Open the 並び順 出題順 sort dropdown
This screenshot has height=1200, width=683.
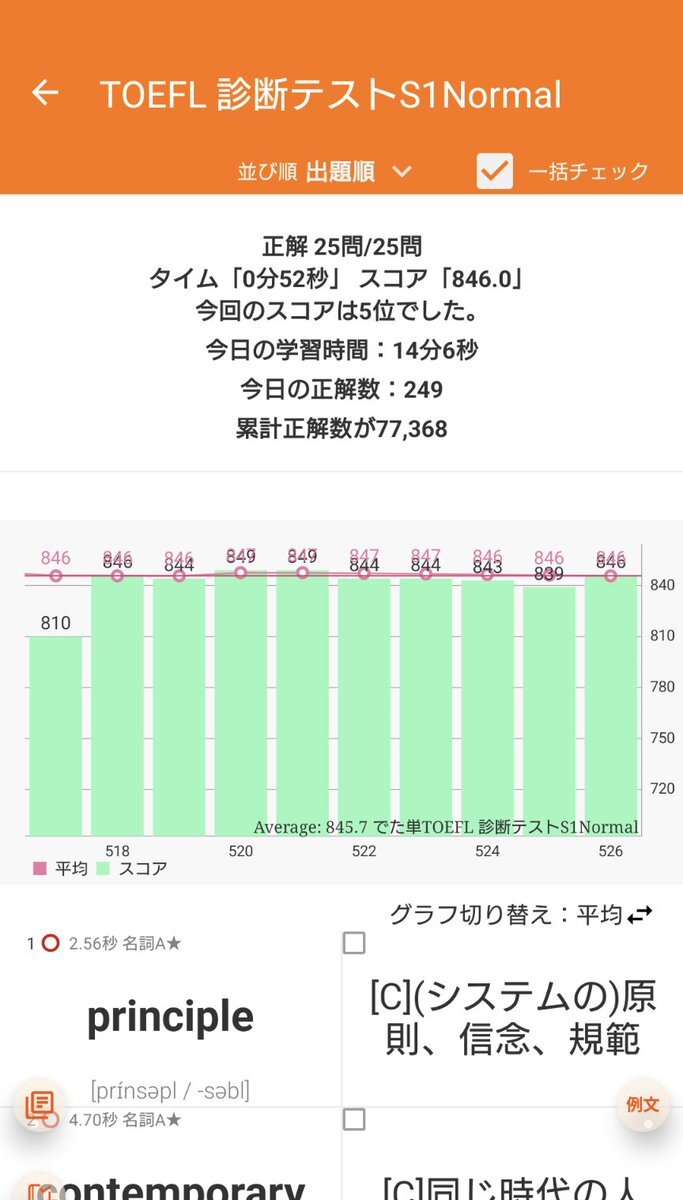(325, 172)
